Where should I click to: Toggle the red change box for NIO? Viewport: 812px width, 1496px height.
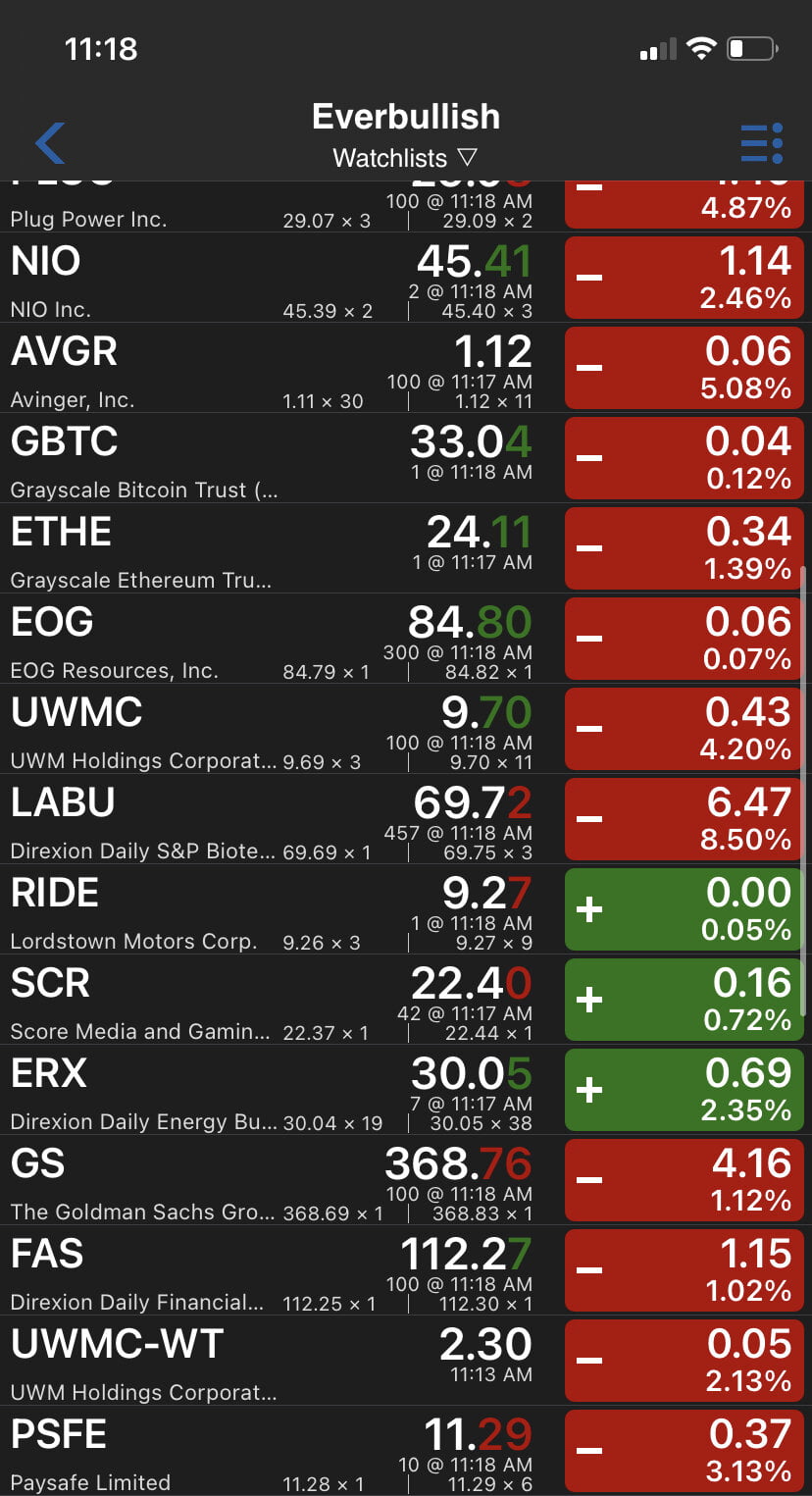click(x=685, y=278)
